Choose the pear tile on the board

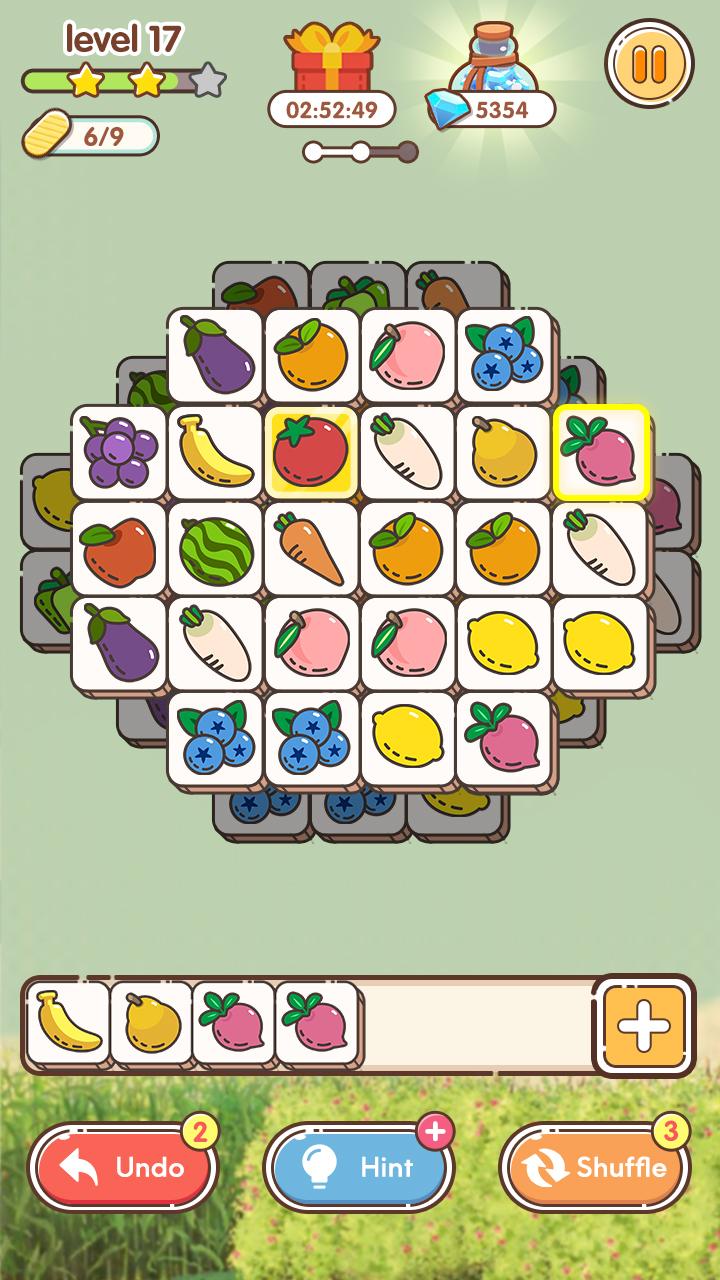click(503, 453)
